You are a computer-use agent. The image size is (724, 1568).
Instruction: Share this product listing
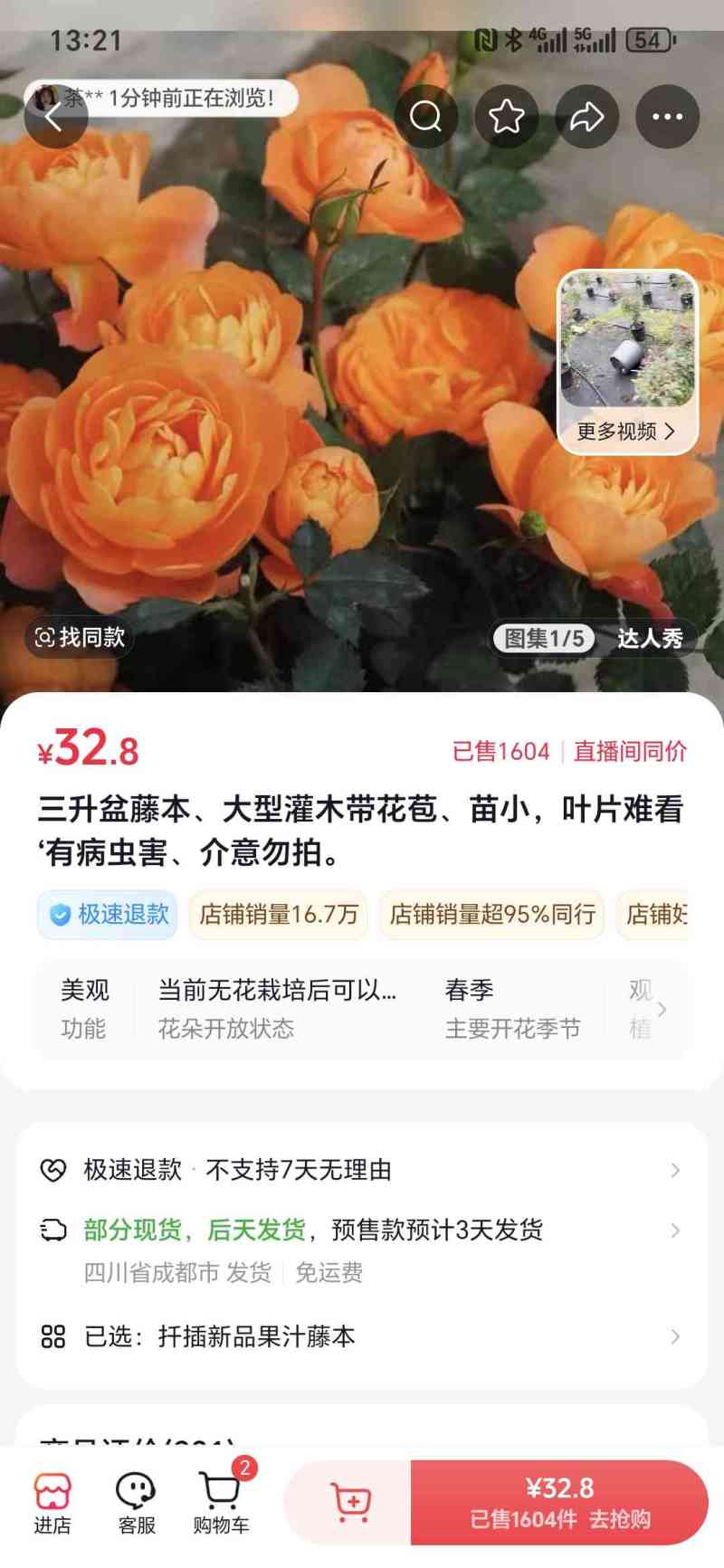point(586,117)
